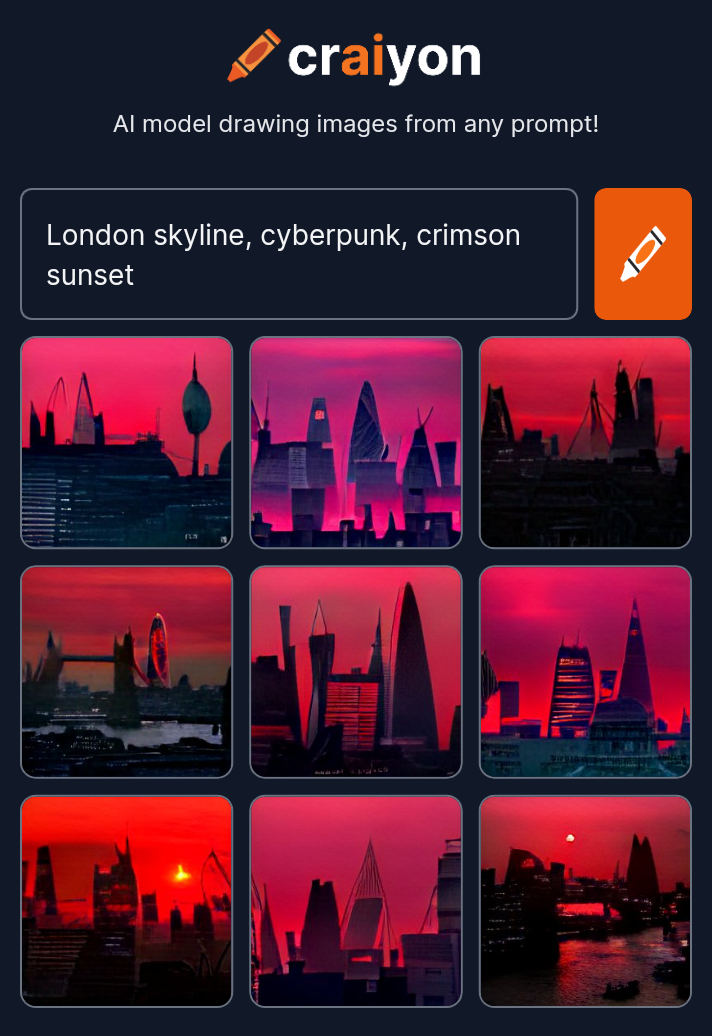
Task: Hit the orange crayon draw button
Action: pyautogui.click(x=642, y=254)
